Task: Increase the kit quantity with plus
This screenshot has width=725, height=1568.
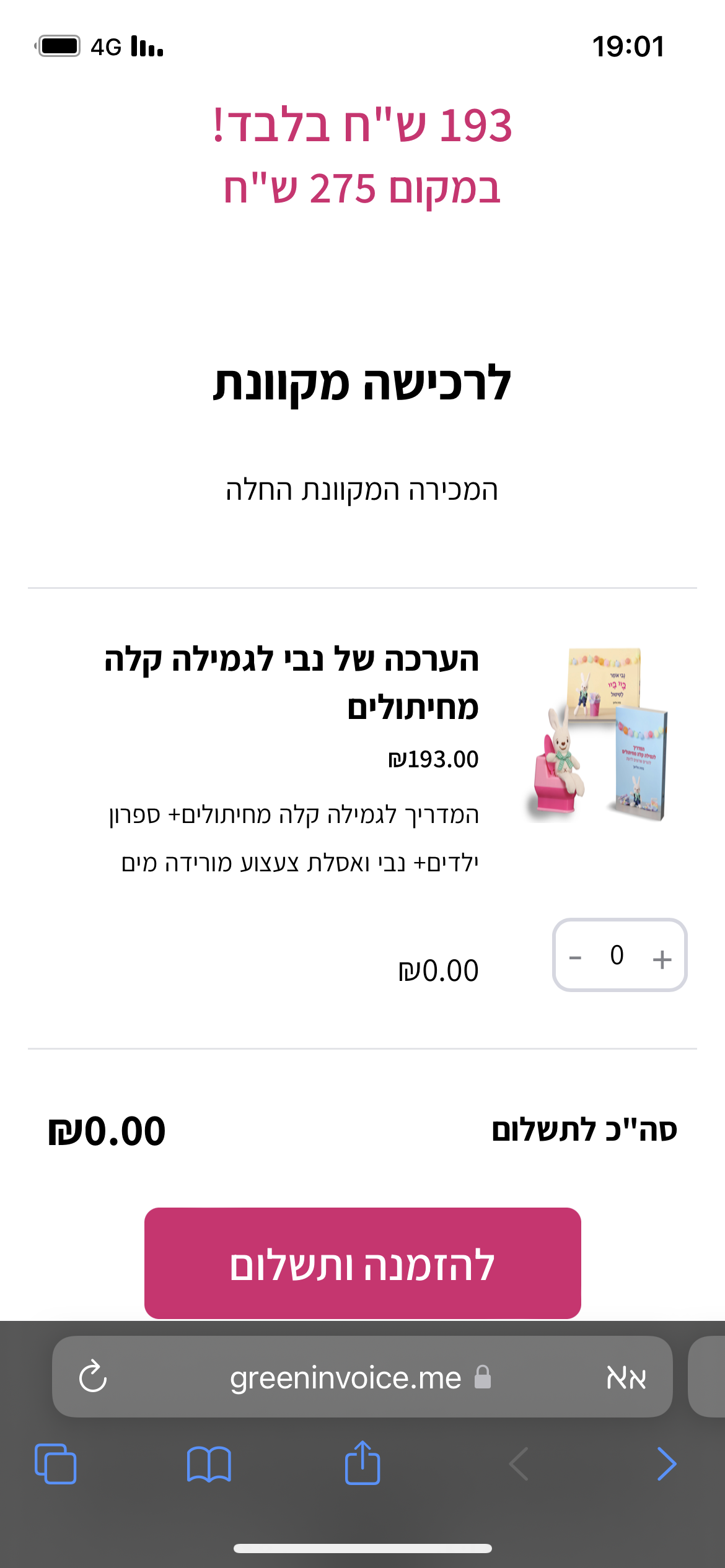Action: tap(662, 959)
